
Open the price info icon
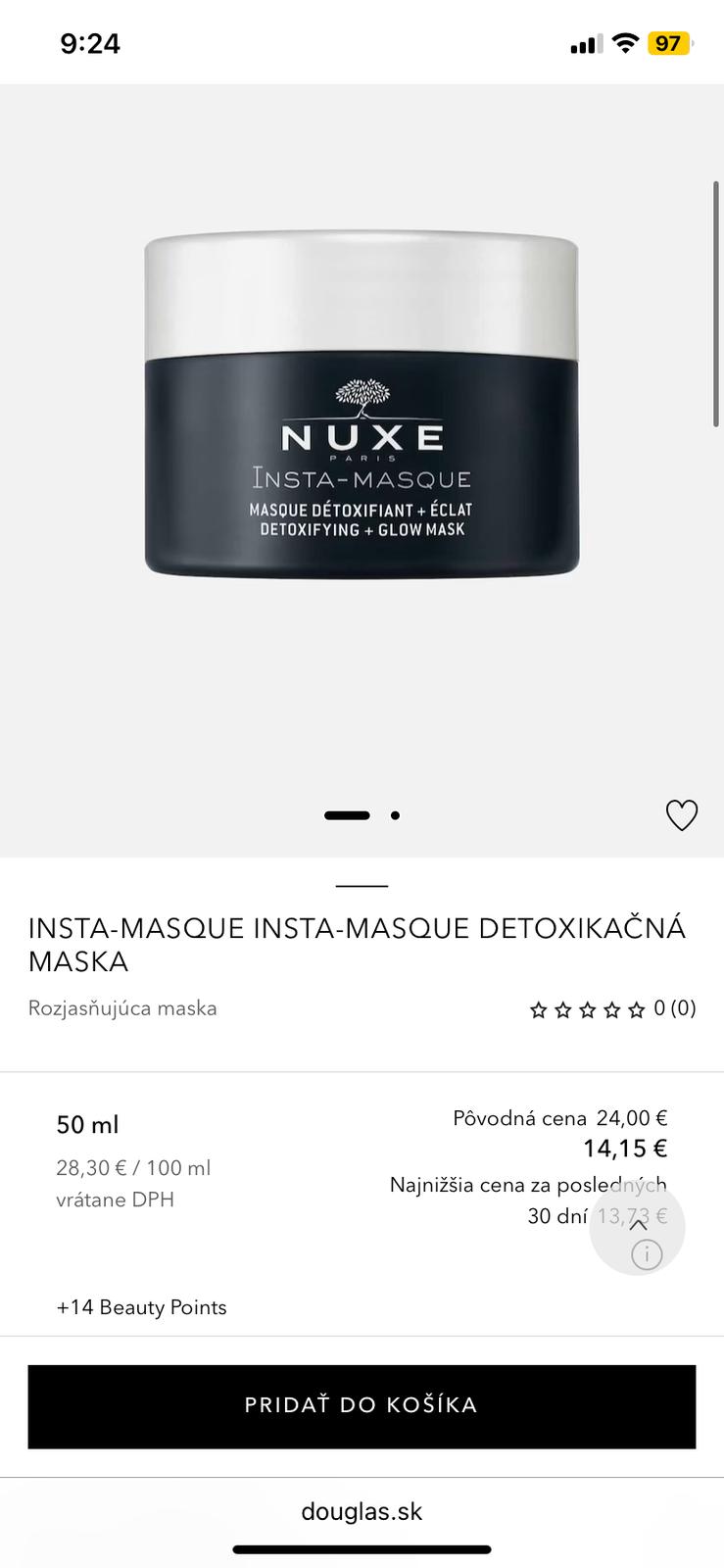(647, 1253)
